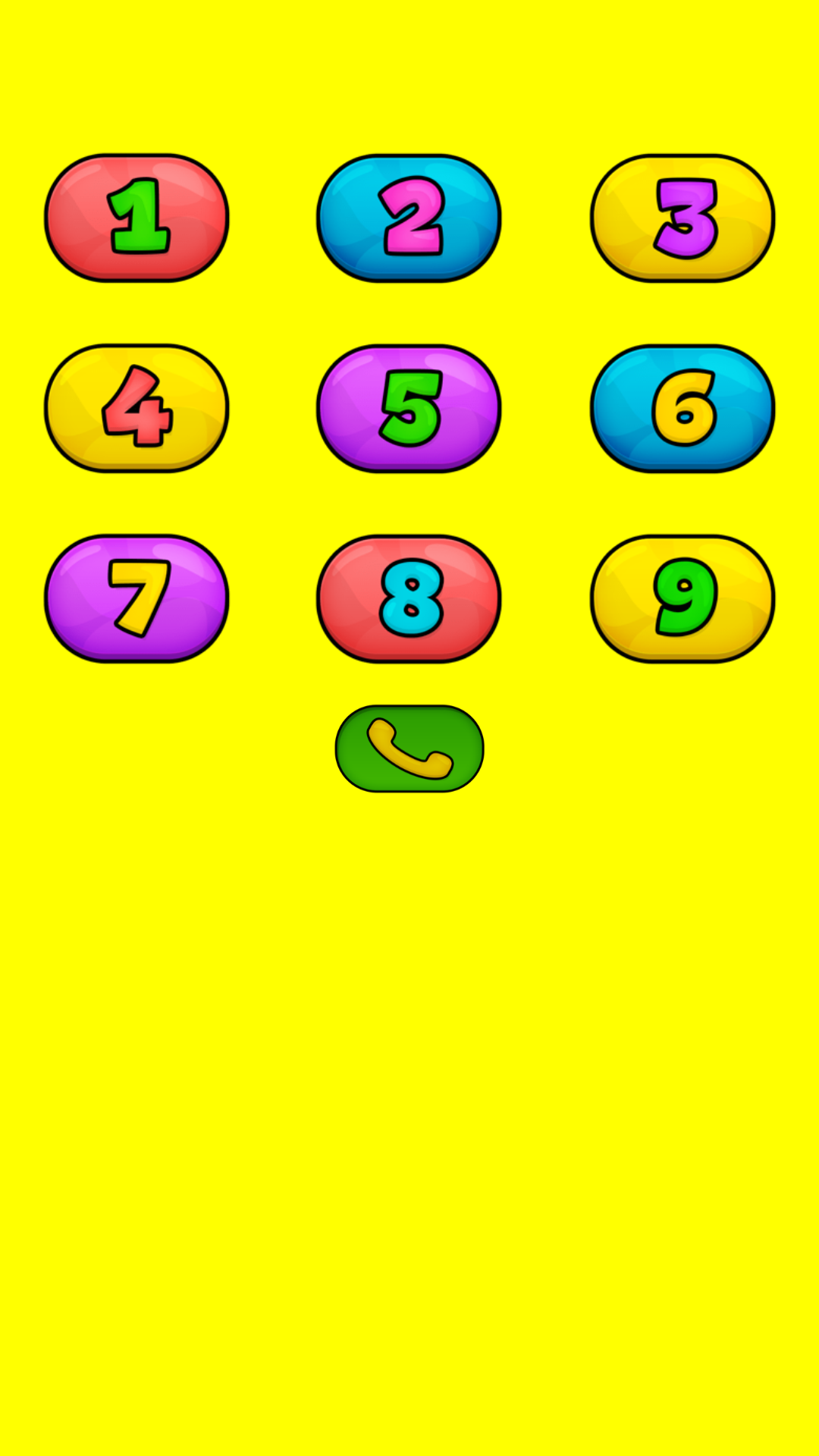Select the yellow number 3 button
The width and height of the screenshot is (819, 1456).
682,218
